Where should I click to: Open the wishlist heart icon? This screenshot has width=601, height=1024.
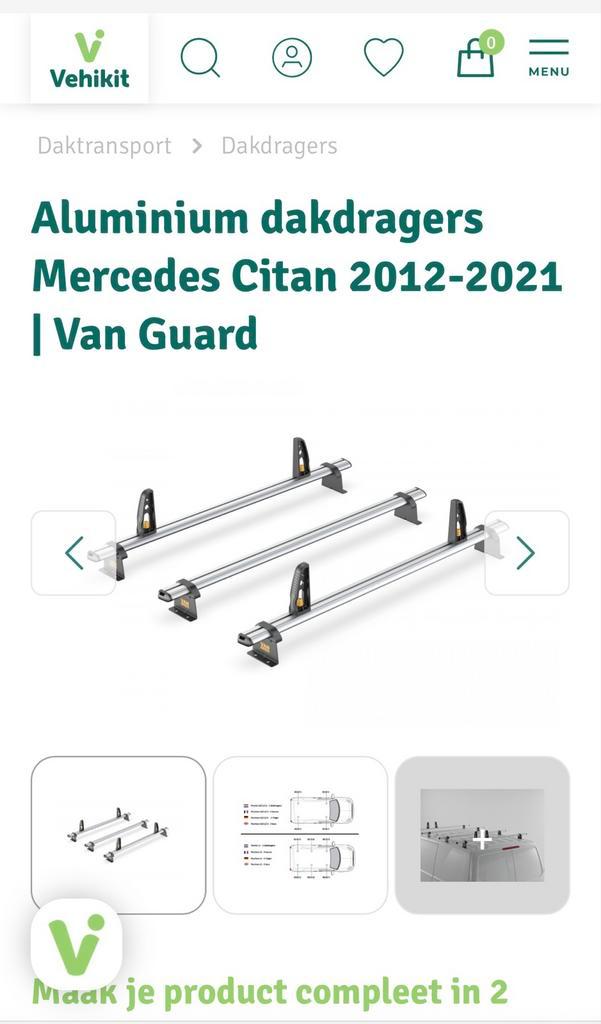[383, 57]
